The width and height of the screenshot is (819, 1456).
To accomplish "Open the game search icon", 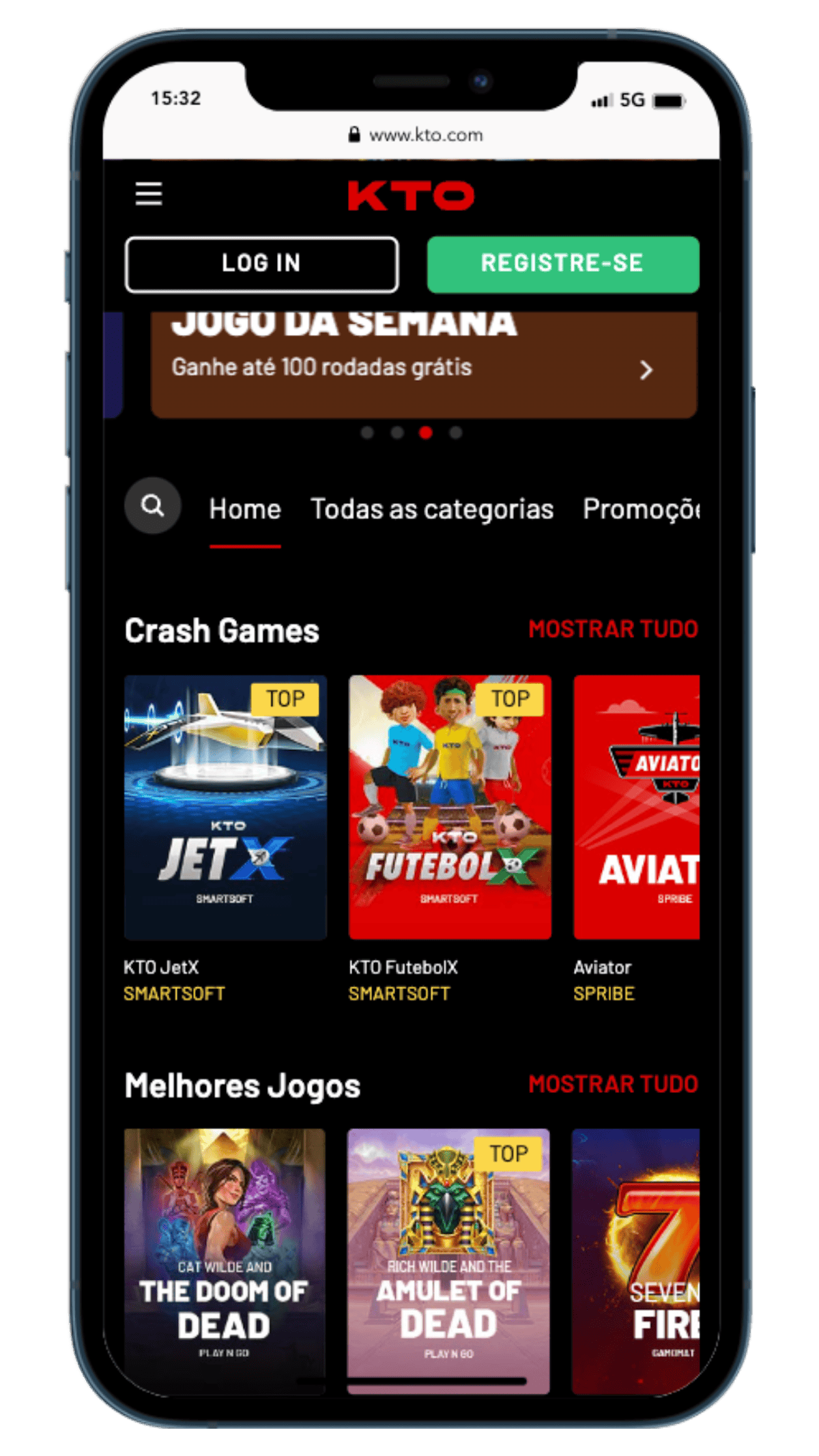I will (x=153, y=506).
